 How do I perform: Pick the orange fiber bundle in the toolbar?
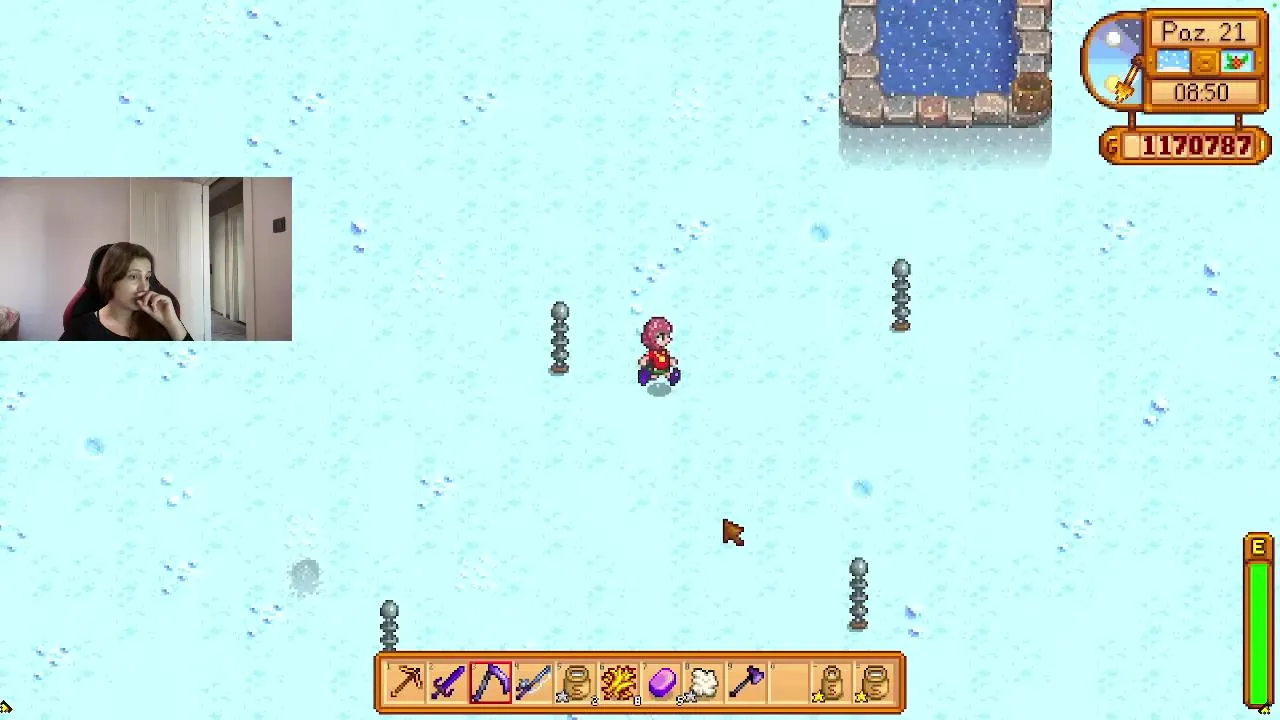pos(619,683)
